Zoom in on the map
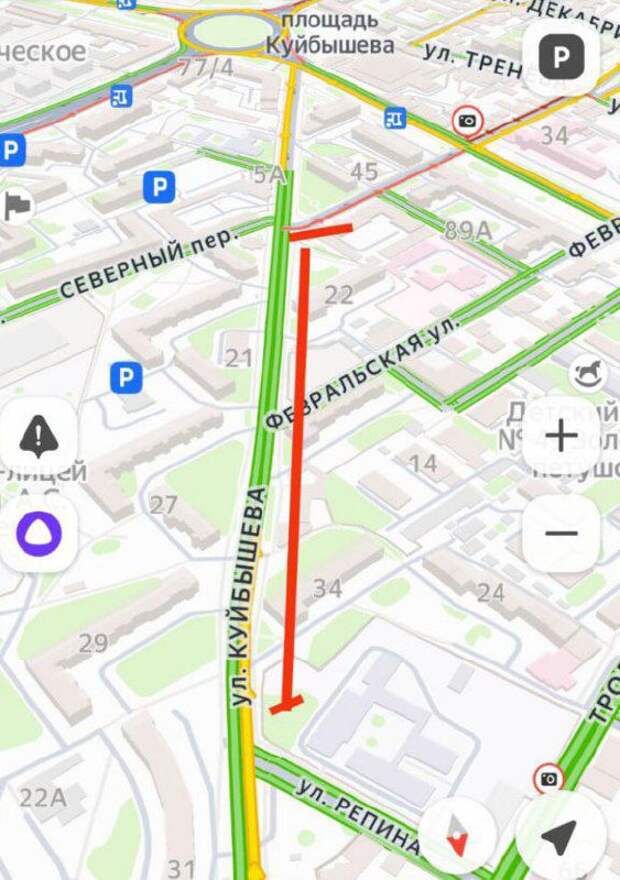Viewport: 620px width, 880px height. coord(561,436)
